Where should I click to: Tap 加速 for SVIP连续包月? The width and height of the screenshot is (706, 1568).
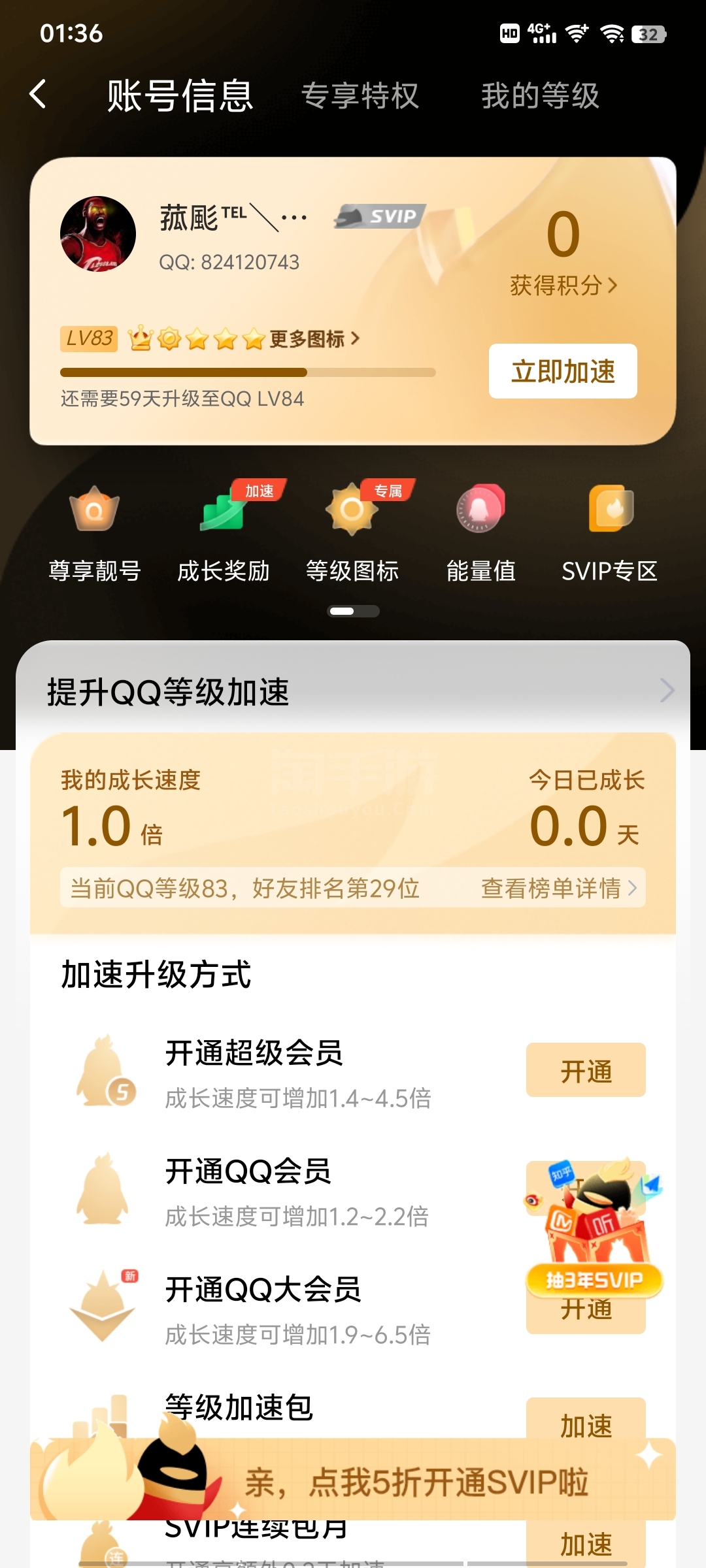tap(586, 1542)
